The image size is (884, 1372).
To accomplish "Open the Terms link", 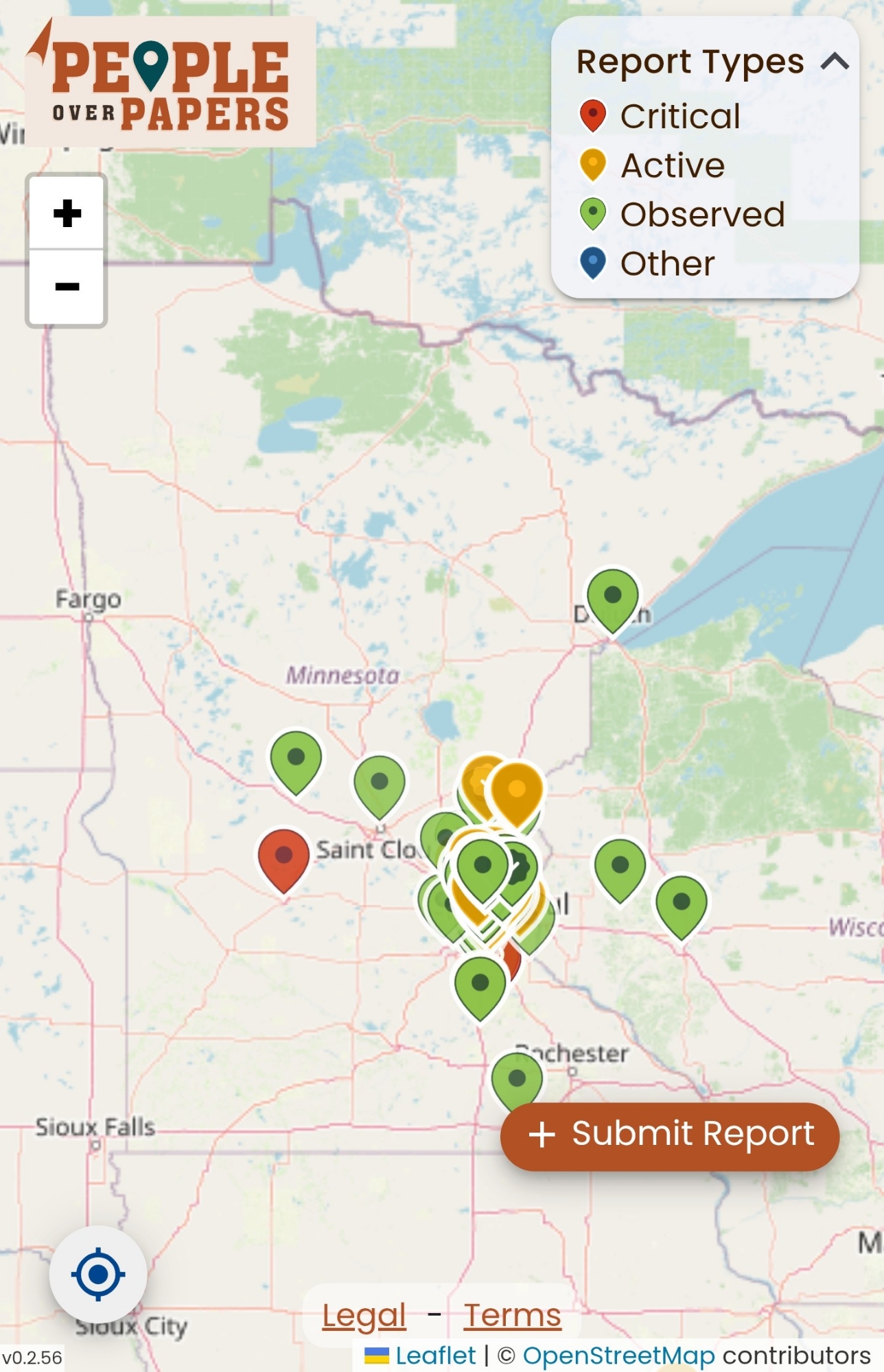I will click(512, 1315).
